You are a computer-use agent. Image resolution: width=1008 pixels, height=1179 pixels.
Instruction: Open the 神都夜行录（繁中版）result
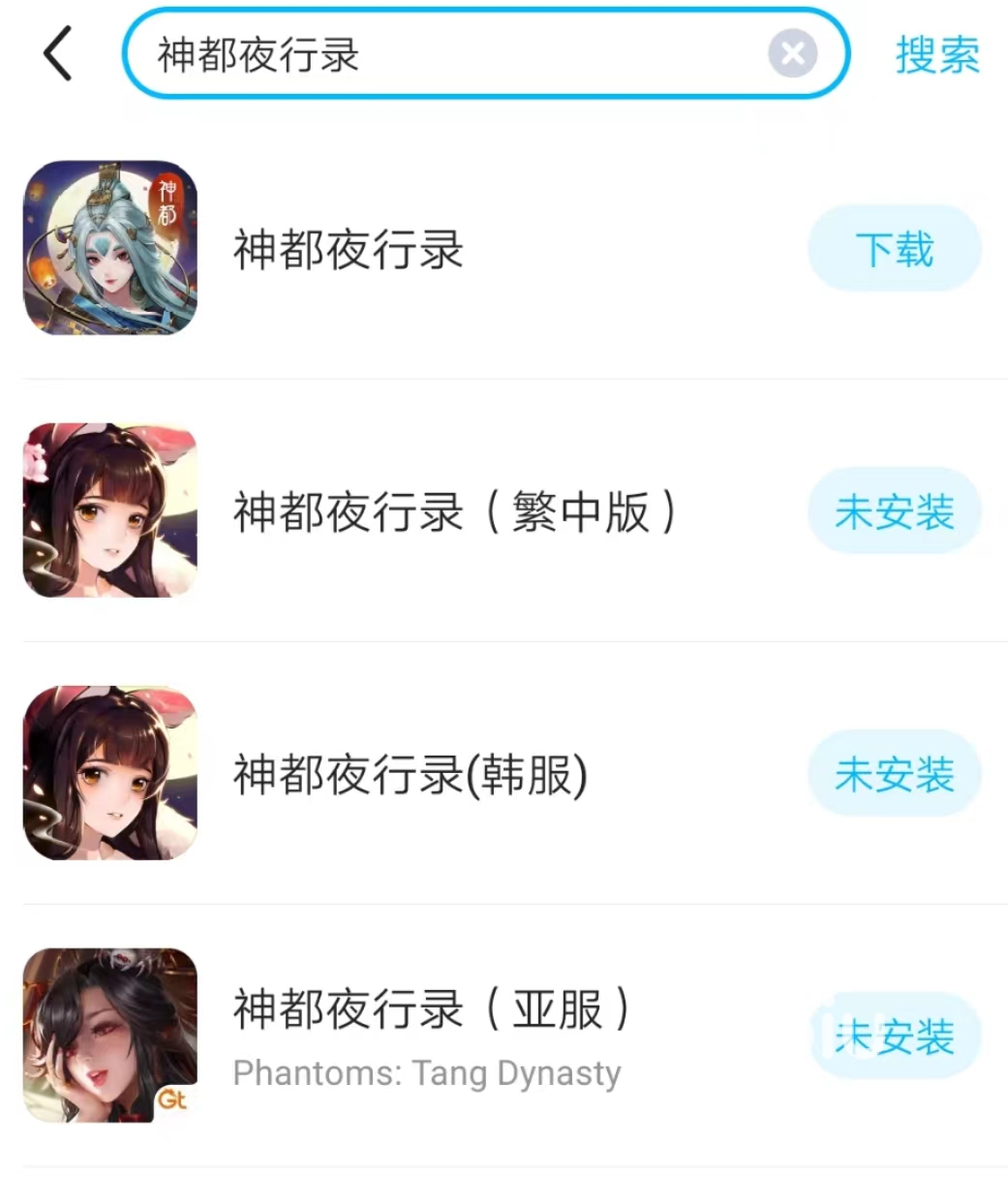click(453, 512)
